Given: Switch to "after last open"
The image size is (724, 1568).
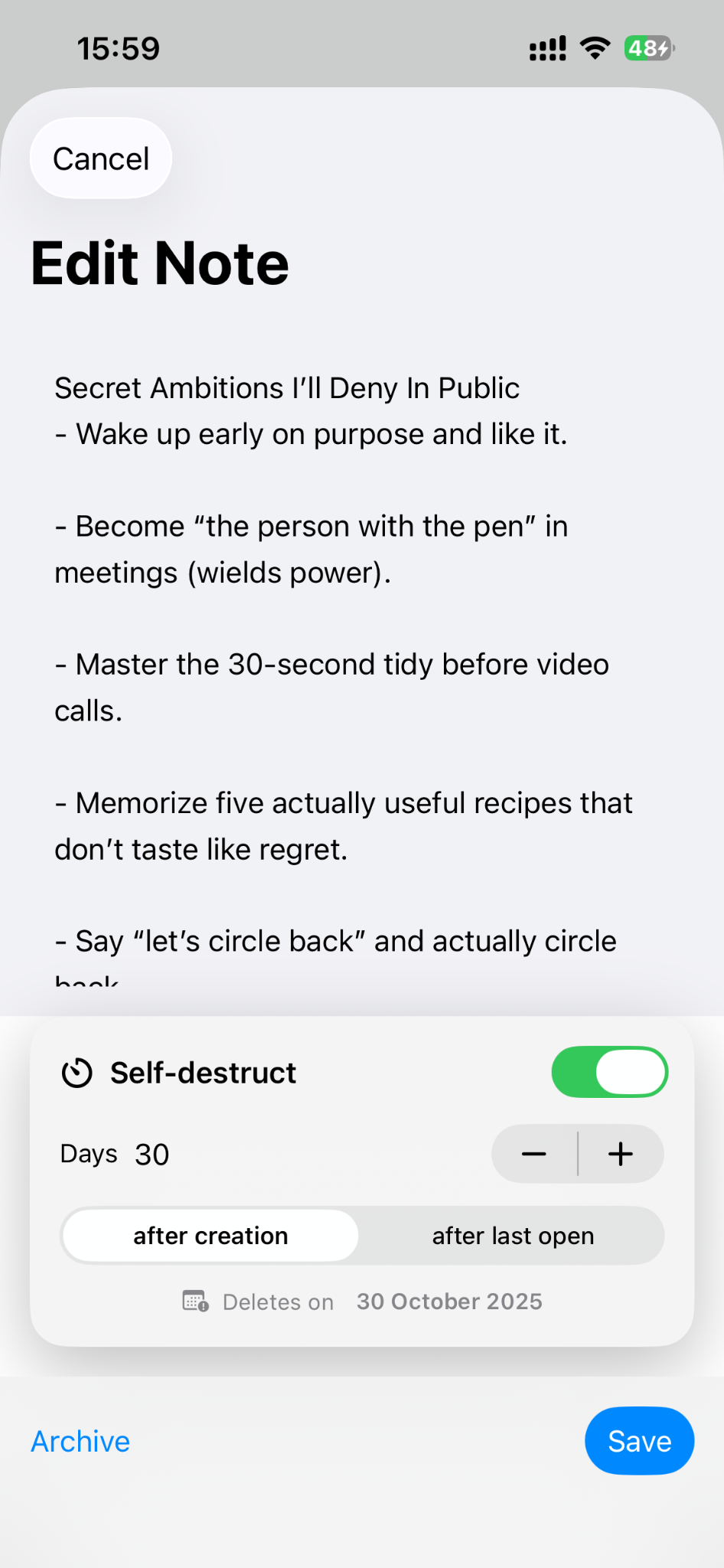Looking at the screenshot, I should pyautogui.click(x=513, y=1236).
